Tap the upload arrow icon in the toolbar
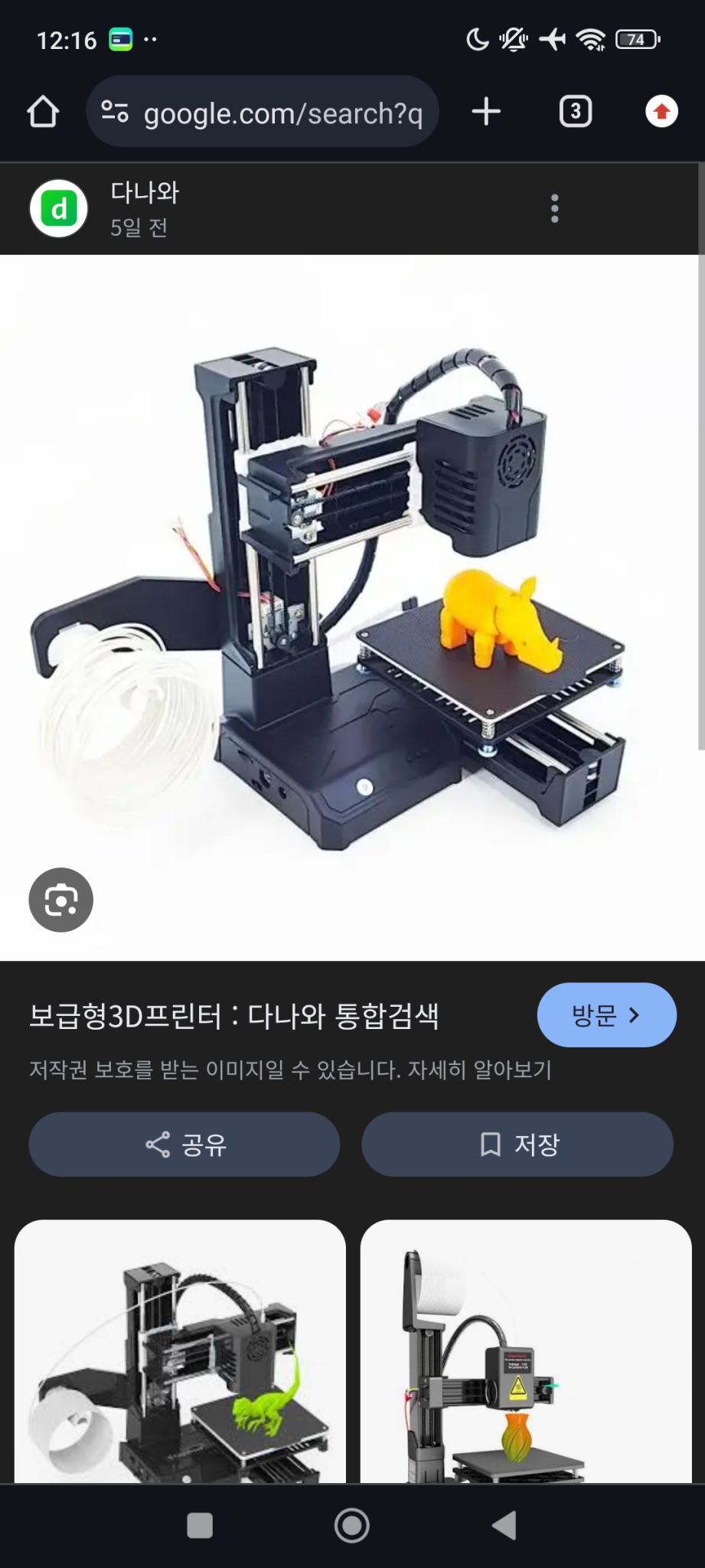This screenshot has height=1568, width=705. 660,112
